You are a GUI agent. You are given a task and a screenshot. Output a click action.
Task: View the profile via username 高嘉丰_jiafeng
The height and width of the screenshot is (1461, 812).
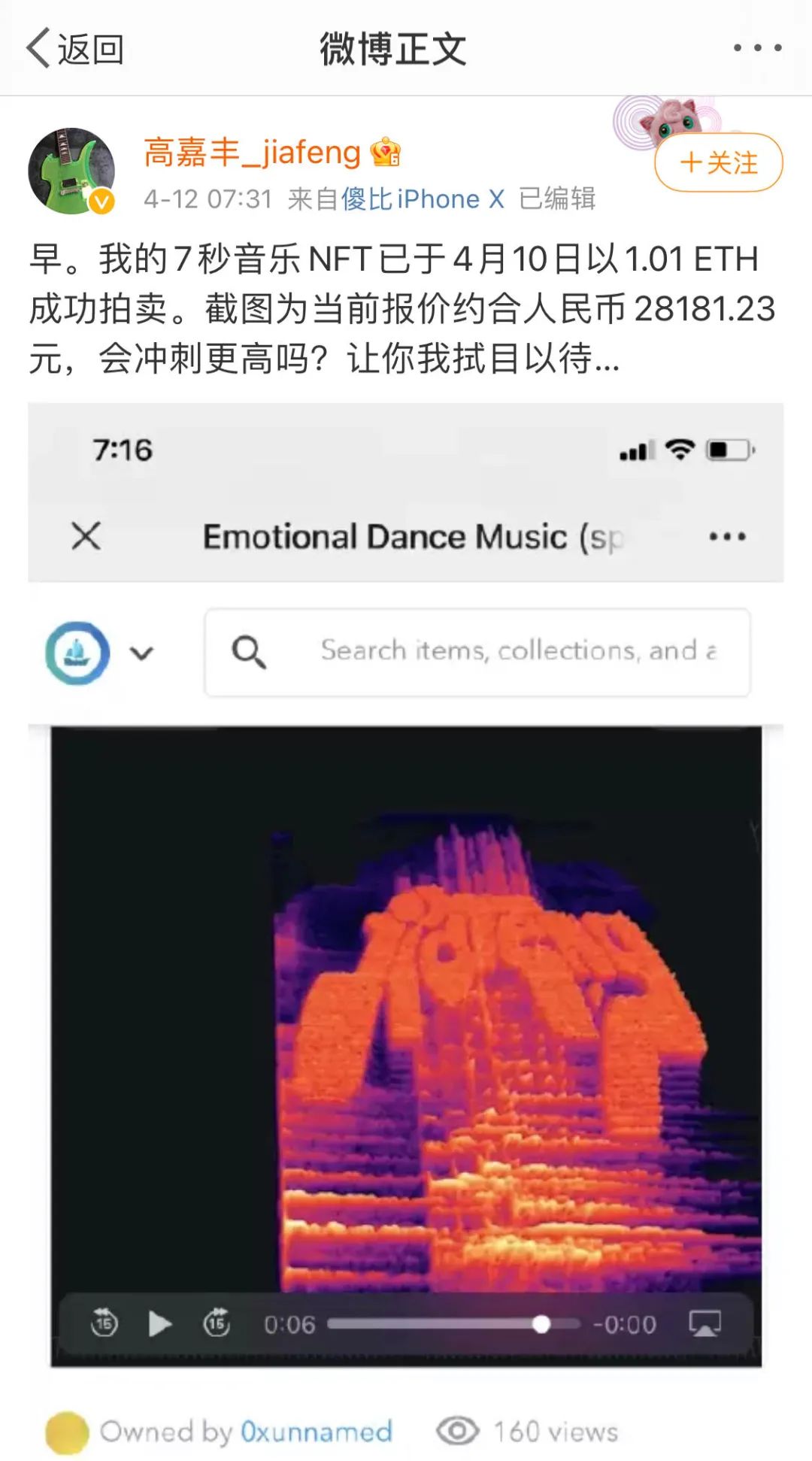pyautogui.click(x=252, y=152)
